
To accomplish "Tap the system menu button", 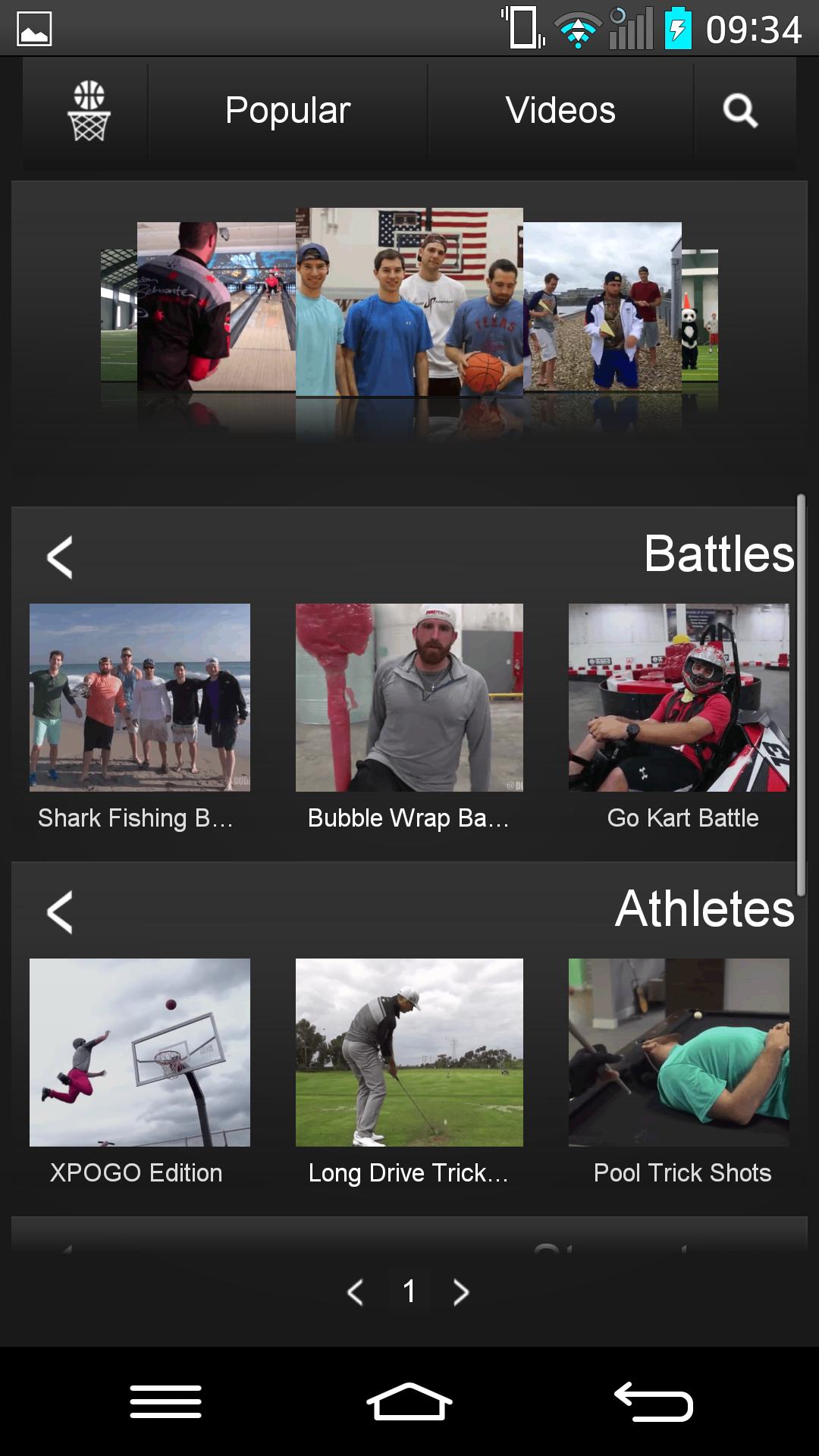I will tap(165, 1401).
